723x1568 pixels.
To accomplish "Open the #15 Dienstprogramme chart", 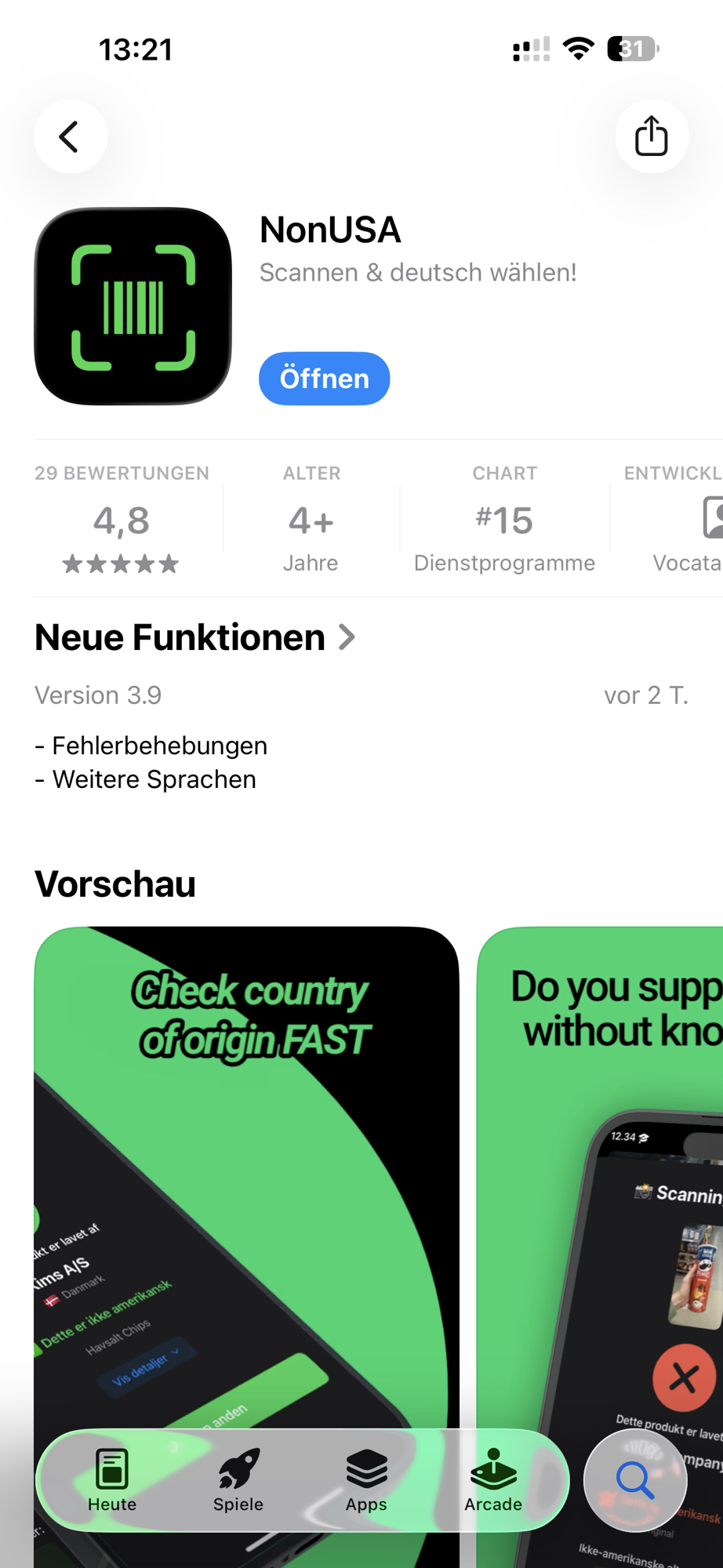I will click(x=504, y=520).
